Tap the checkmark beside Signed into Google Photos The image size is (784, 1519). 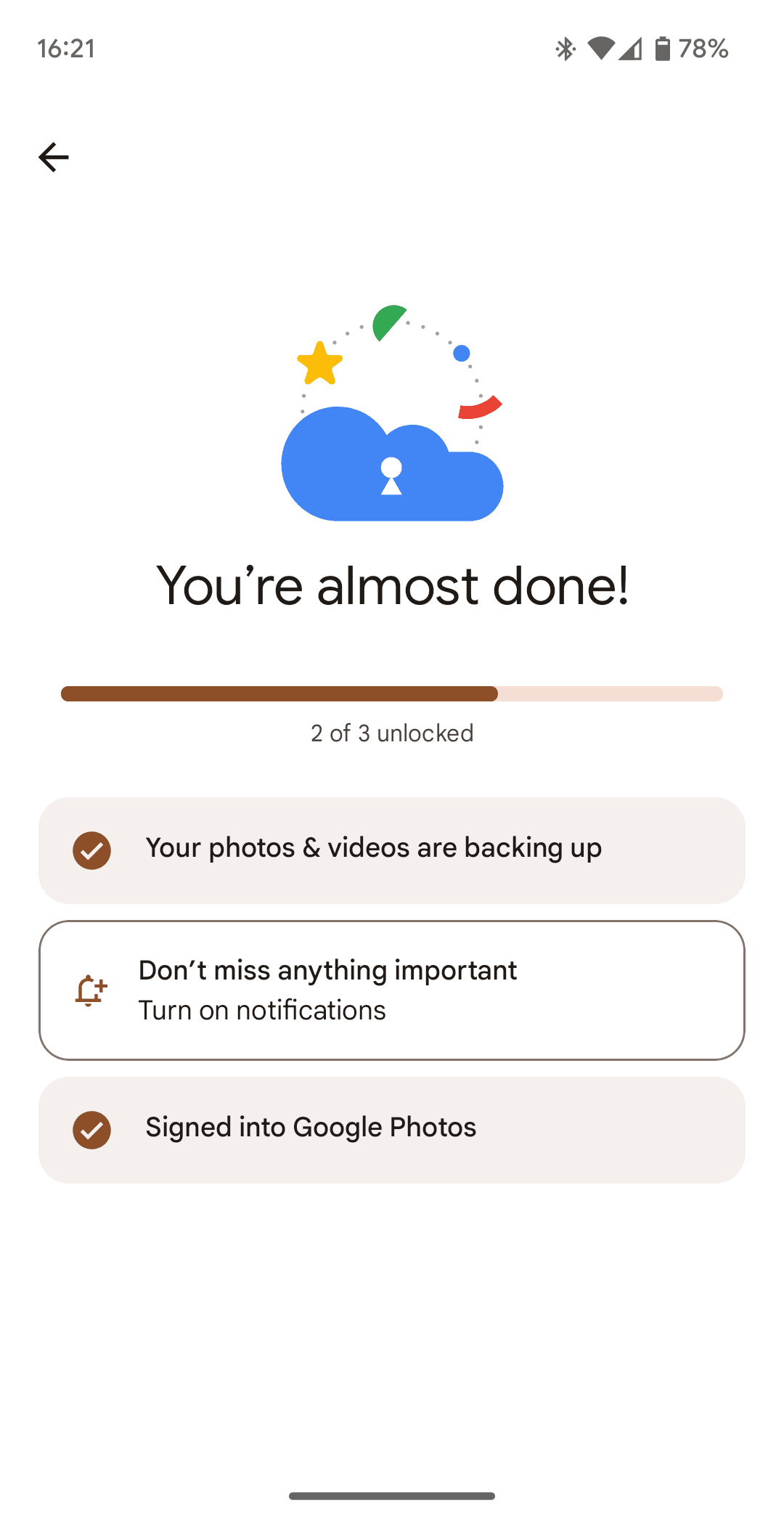(91, 1130)
